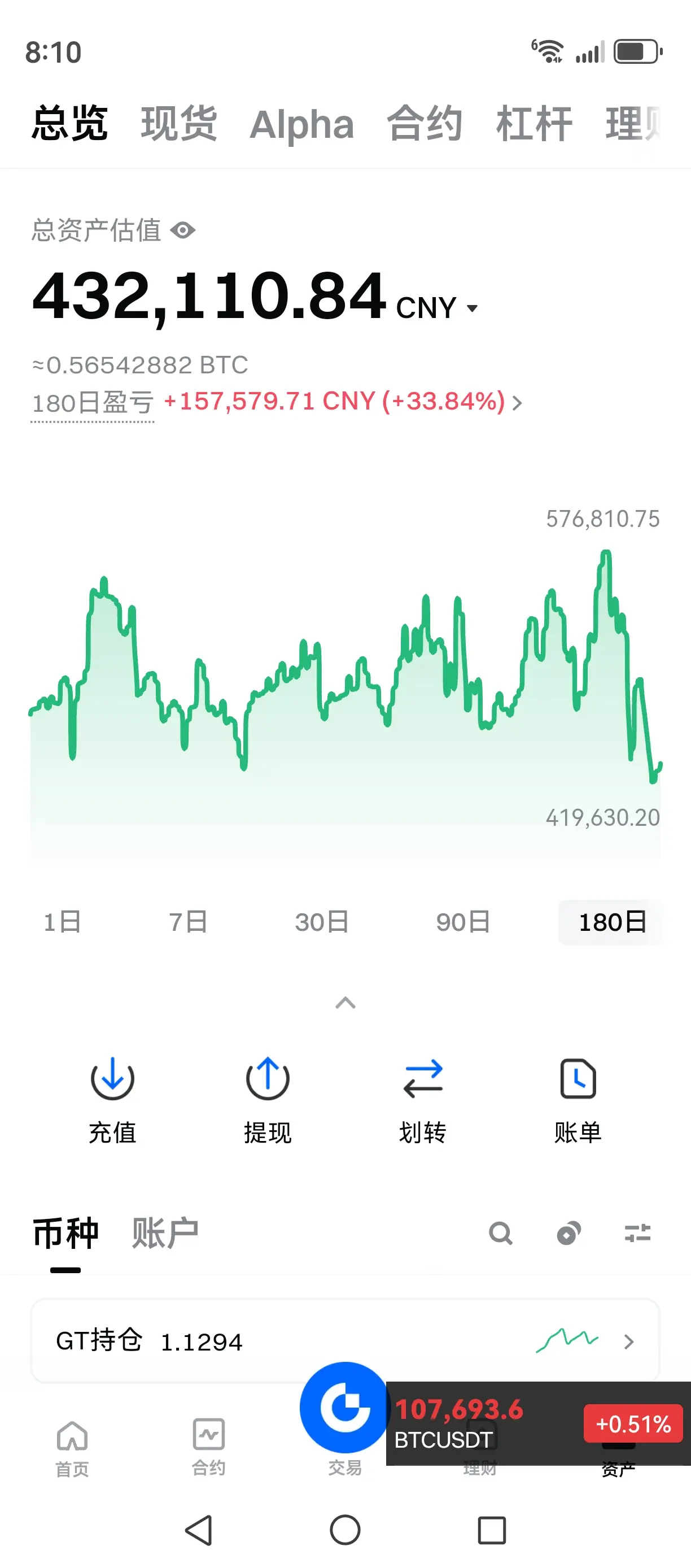Image resolution: width=691 pixels, height=1568 pixels.
Task: Search coins with the magnifier icon
Action: [x=501, y=1234]
